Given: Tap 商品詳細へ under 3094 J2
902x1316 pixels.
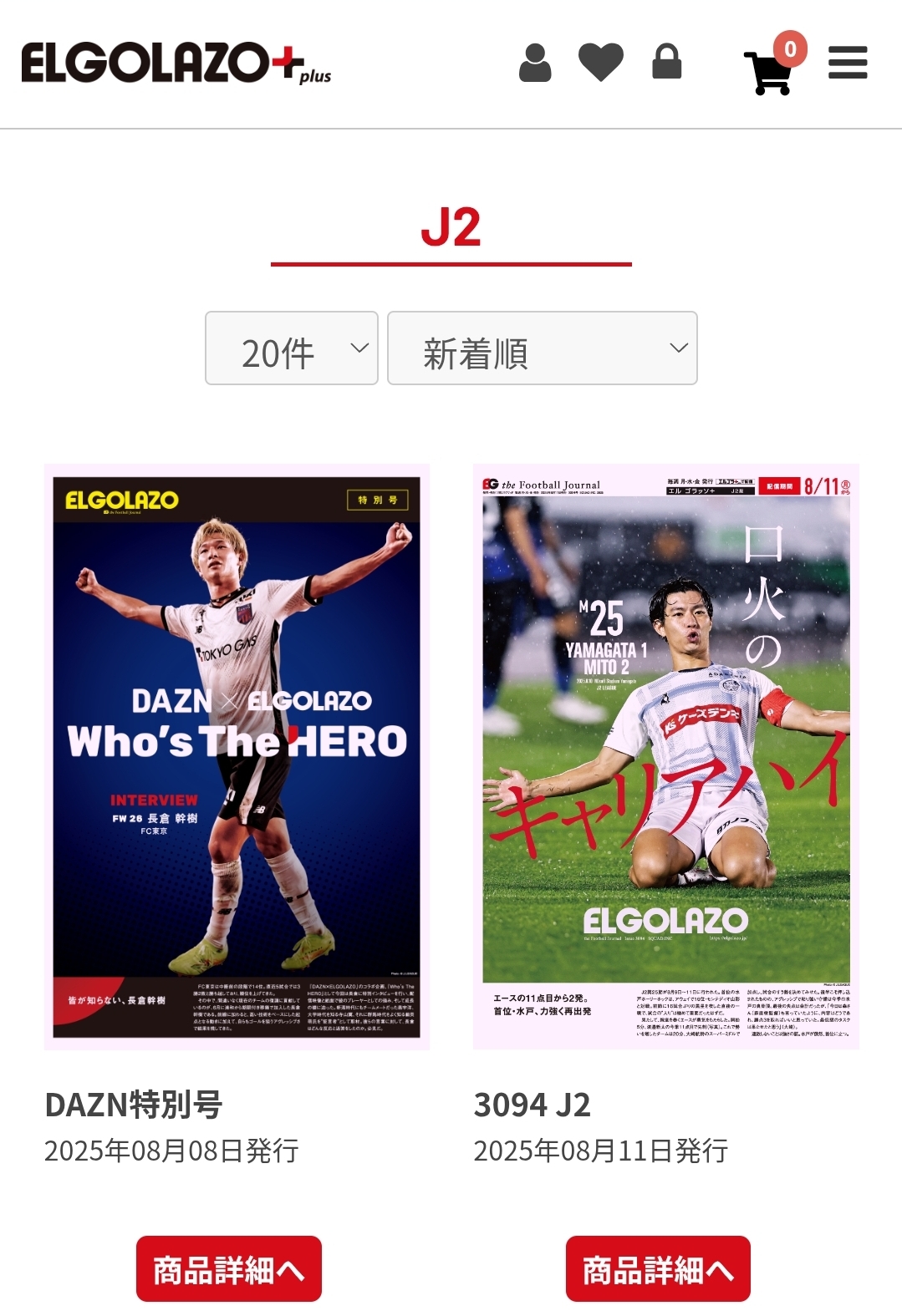Looking at the screenshot, I should pyautogui.click(x=658, y=1268).
